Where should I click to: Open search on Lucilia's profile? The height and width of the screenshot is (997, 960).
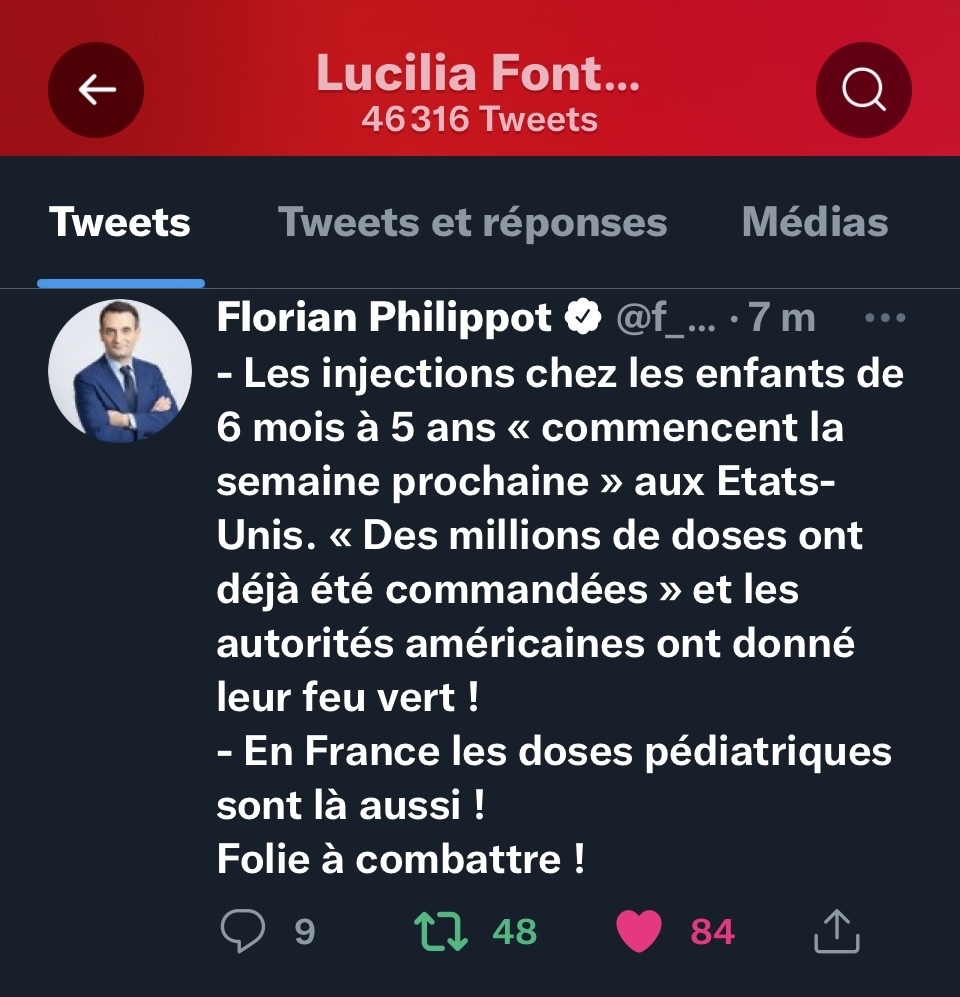(x=864, y=91)
